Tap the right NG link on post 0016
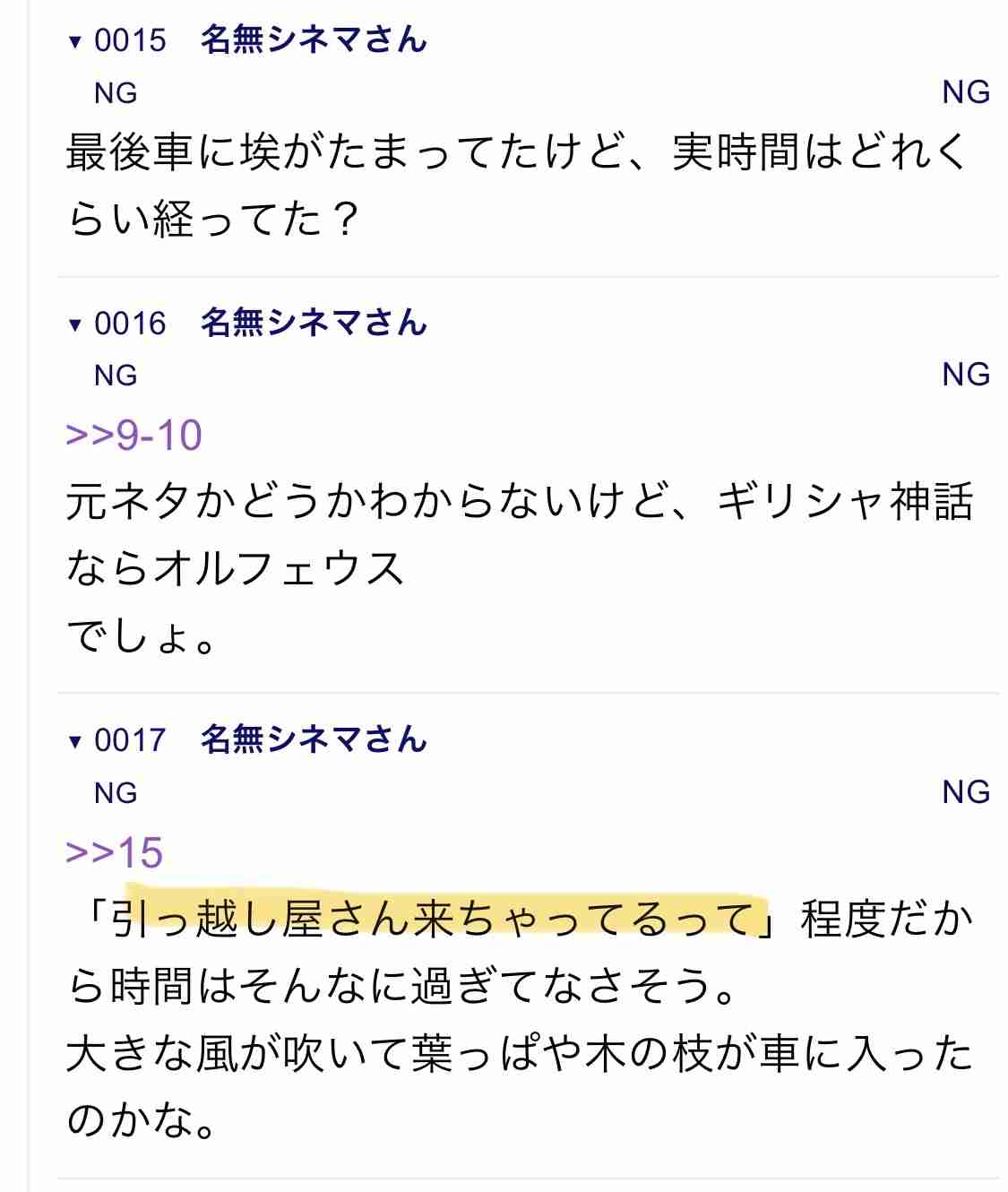This screenshot has width=1008, height=1192. coord(965,375)
